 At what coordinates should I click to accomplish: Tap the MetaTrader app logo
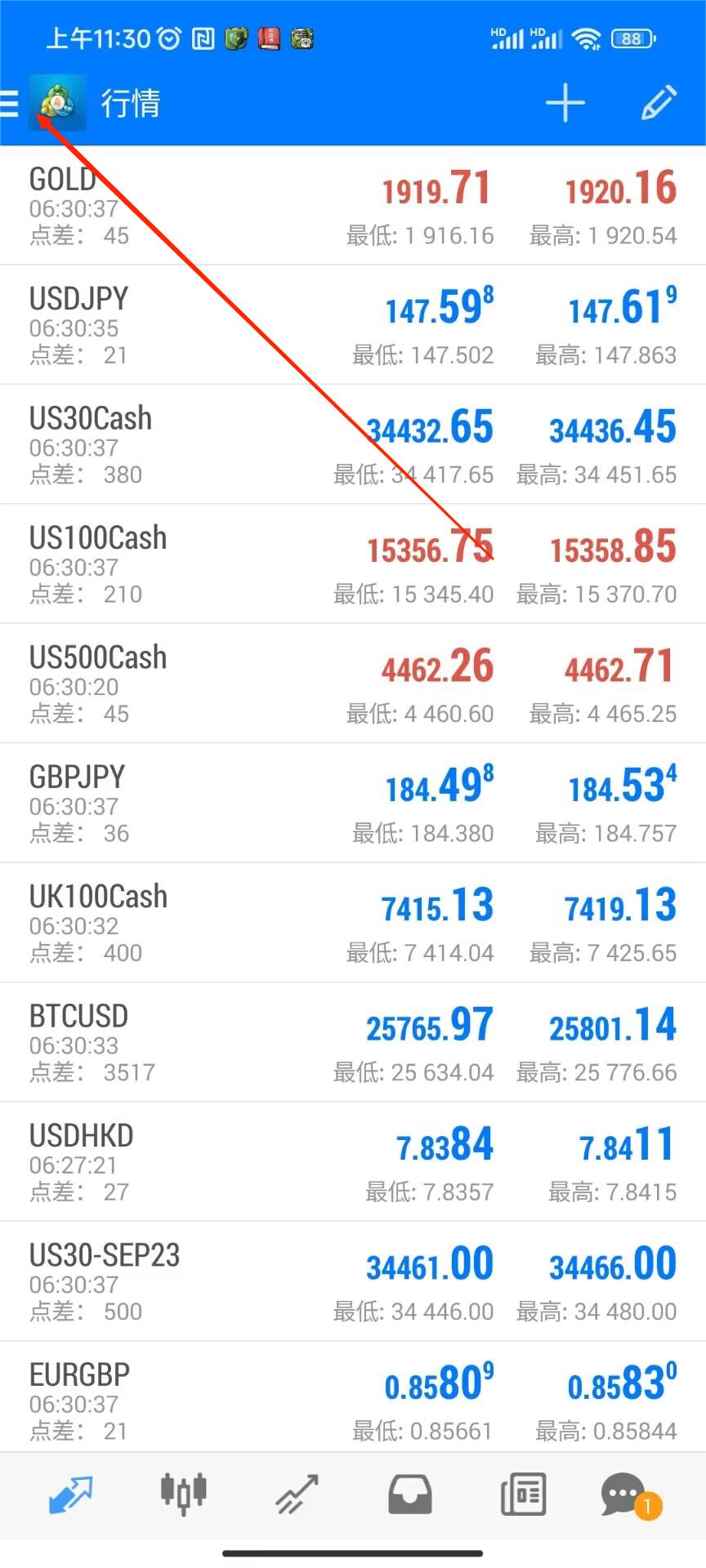coord(57,104)
